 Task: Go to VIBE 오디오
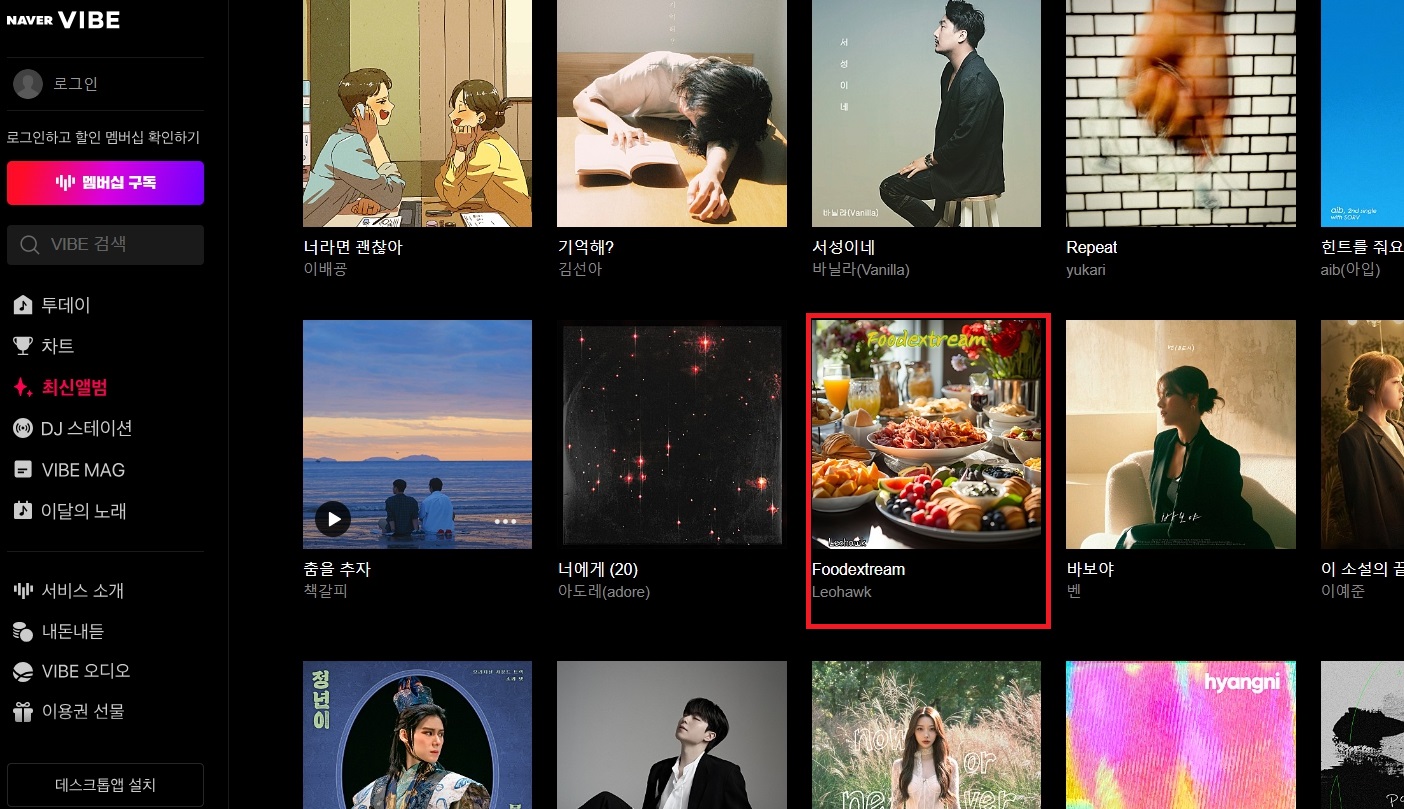pos(85,671)
